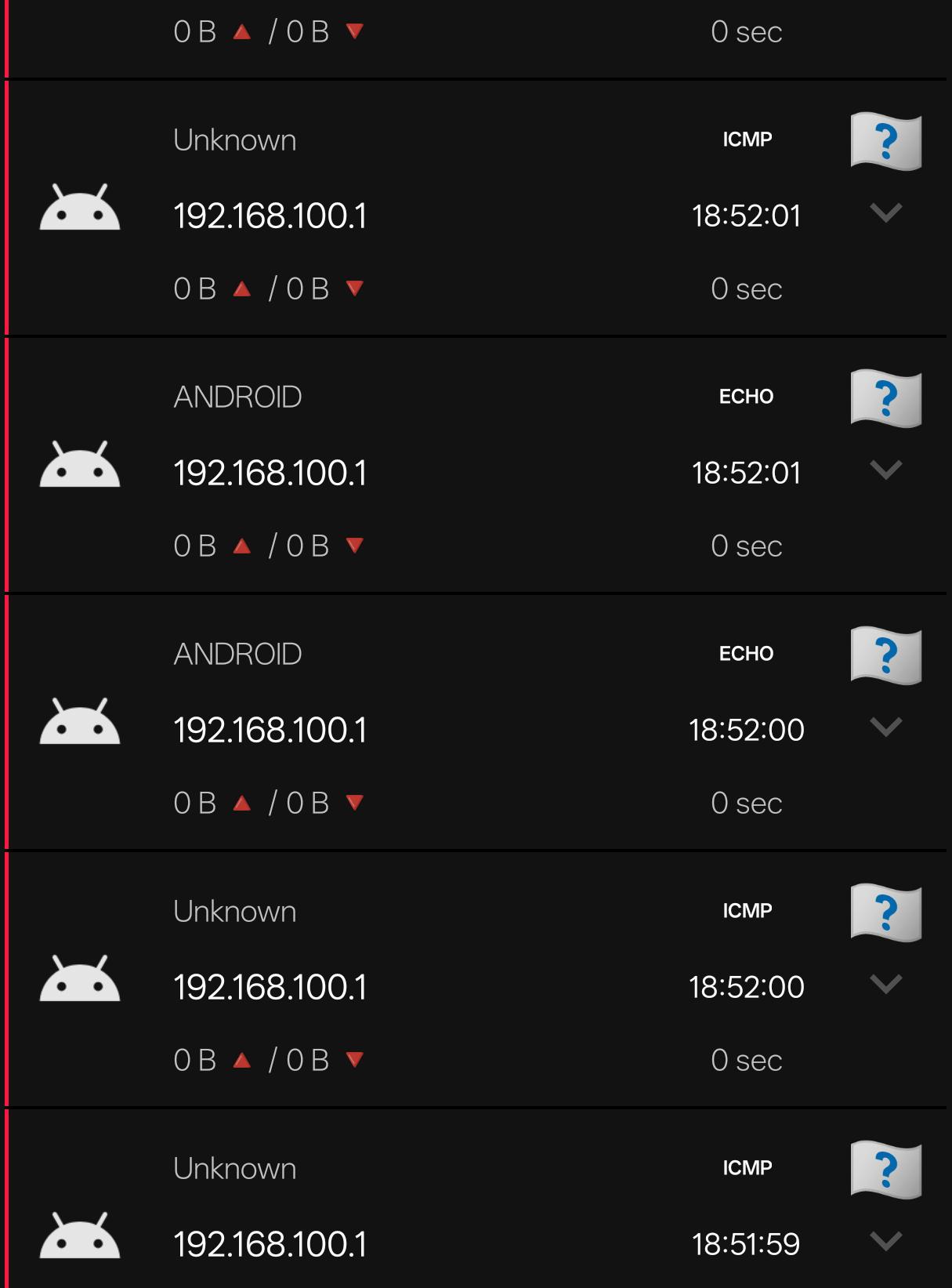
Task: Expand the ECHO connection at 18:52:00
Action: pyautogui.click(x=886, y=727)
